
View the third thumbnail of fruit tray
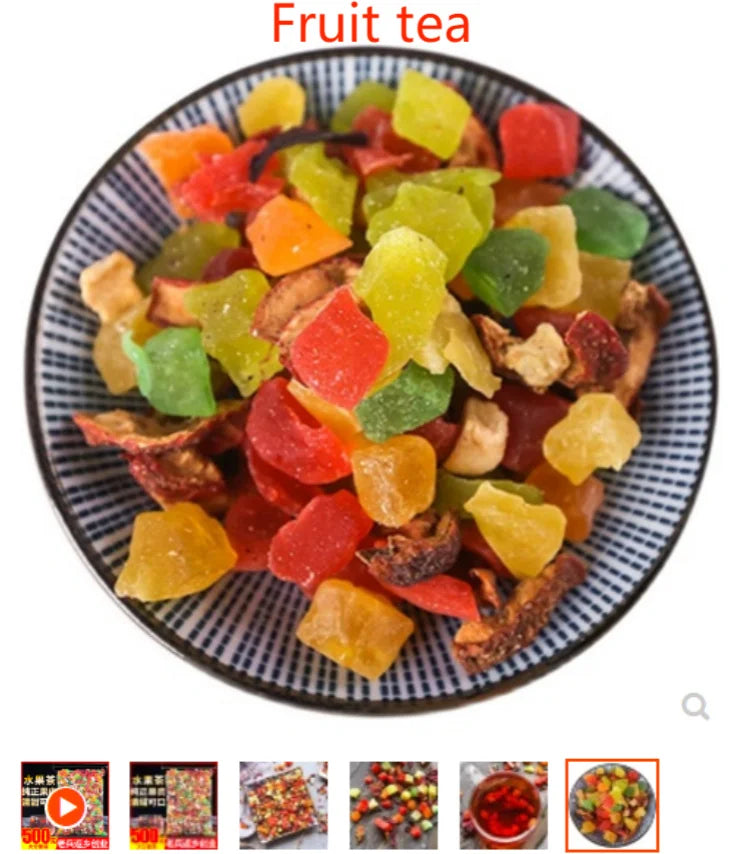[x=283, y=806]
